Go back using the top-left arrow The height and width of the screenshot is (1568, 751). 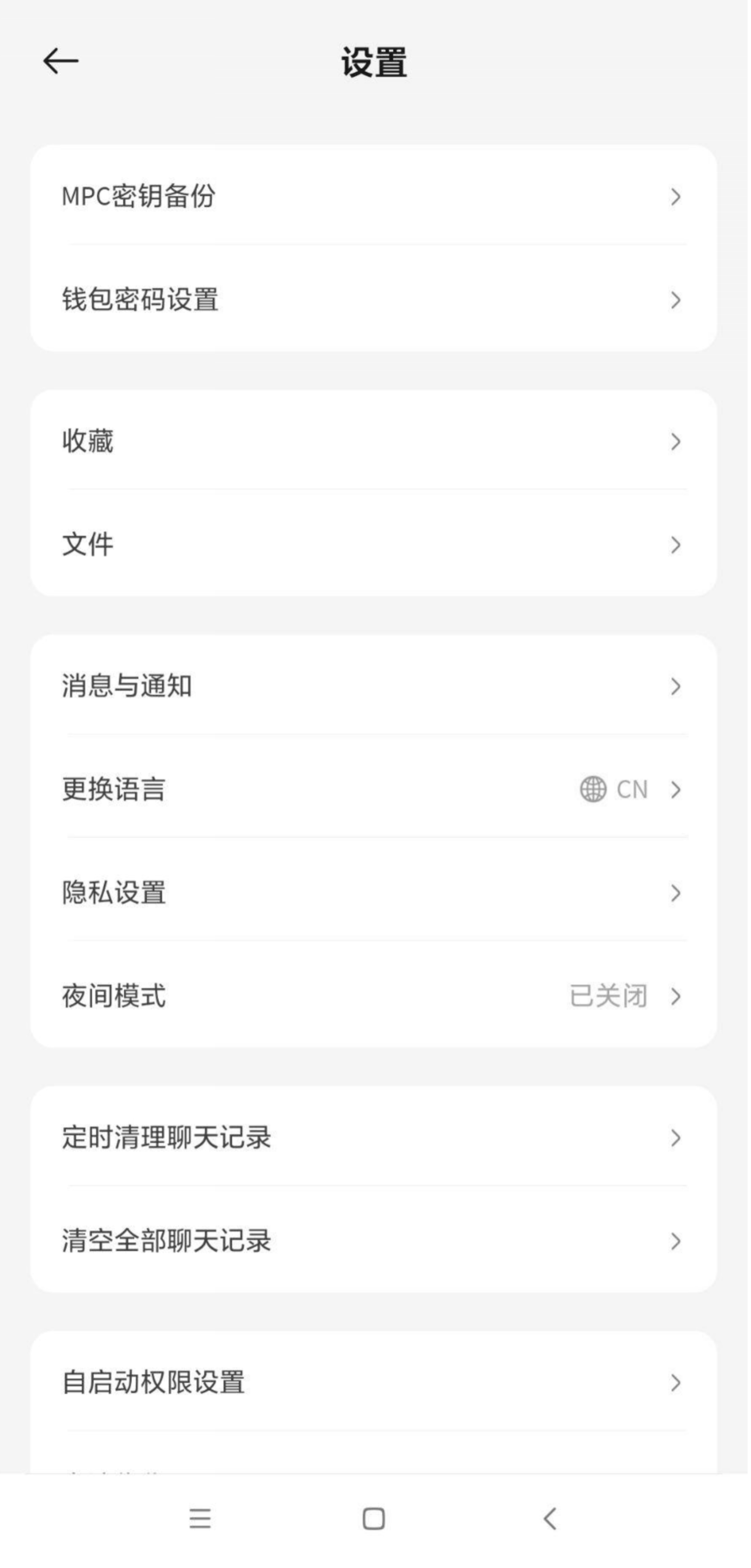point(61,61)
